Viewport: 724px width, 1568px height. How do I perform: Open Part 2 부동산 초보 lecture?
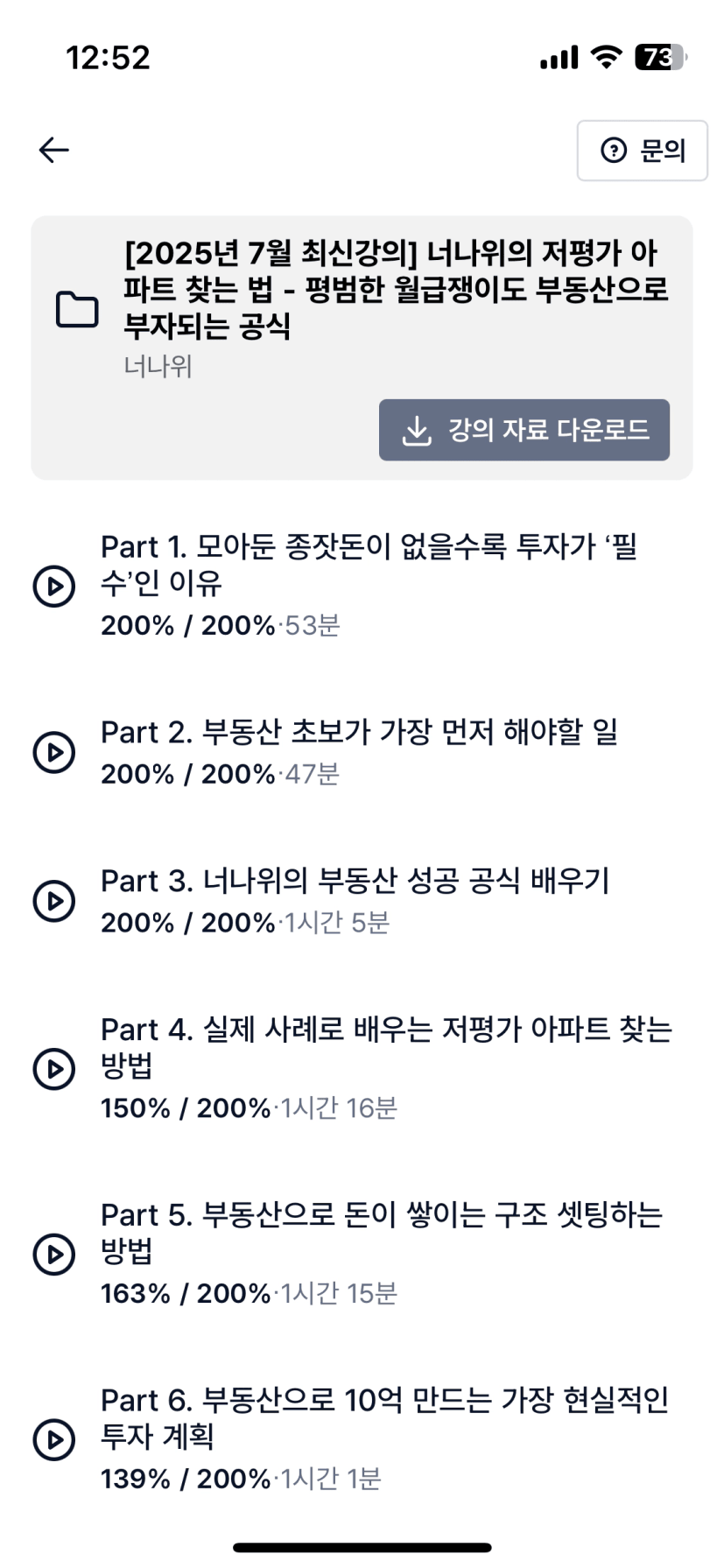click(362, 752)
